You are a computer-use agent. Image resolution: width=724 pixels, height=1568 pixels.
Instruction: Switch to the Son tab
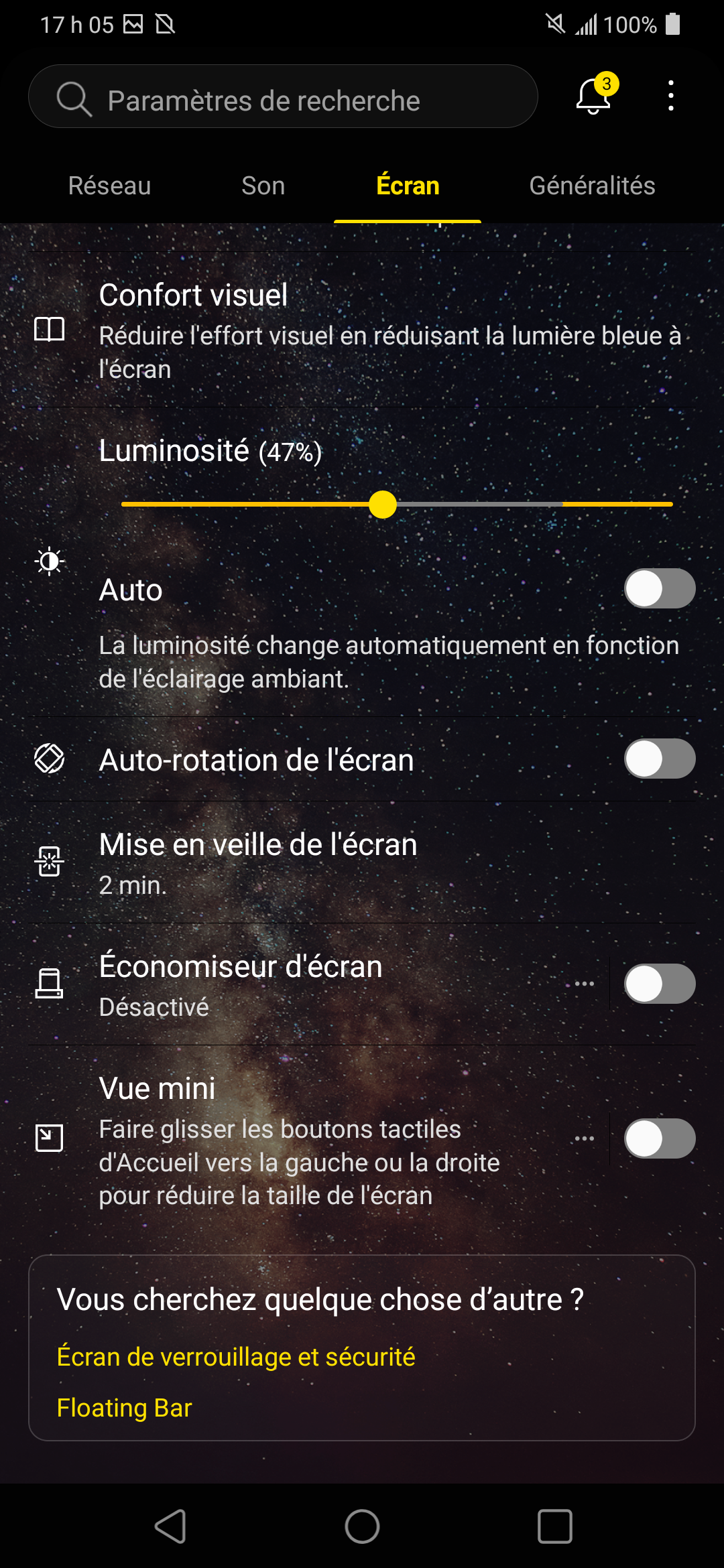(263, 186)
